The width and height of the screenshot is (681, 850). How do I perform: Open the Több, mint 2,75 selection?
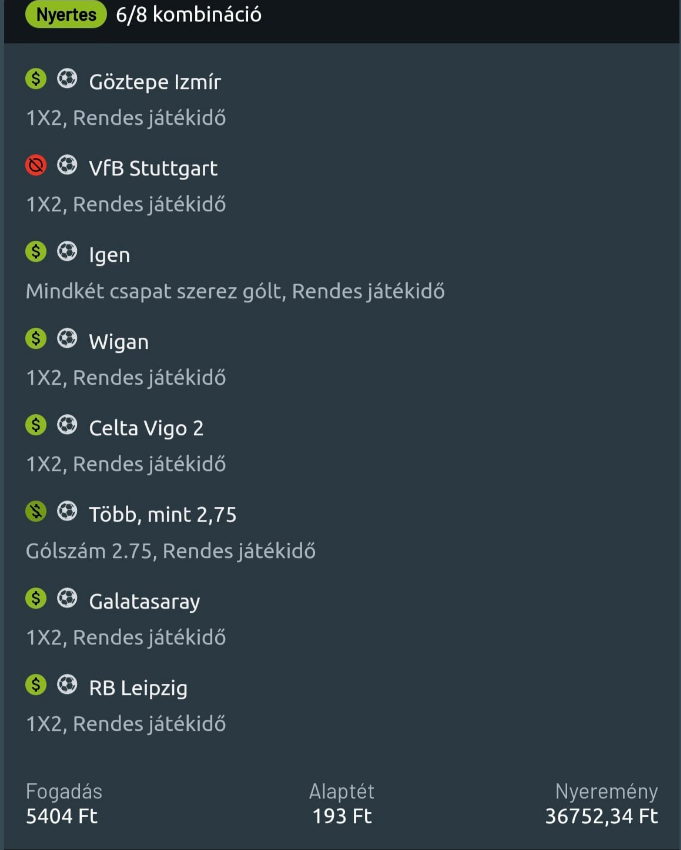[x=162, y=515]
